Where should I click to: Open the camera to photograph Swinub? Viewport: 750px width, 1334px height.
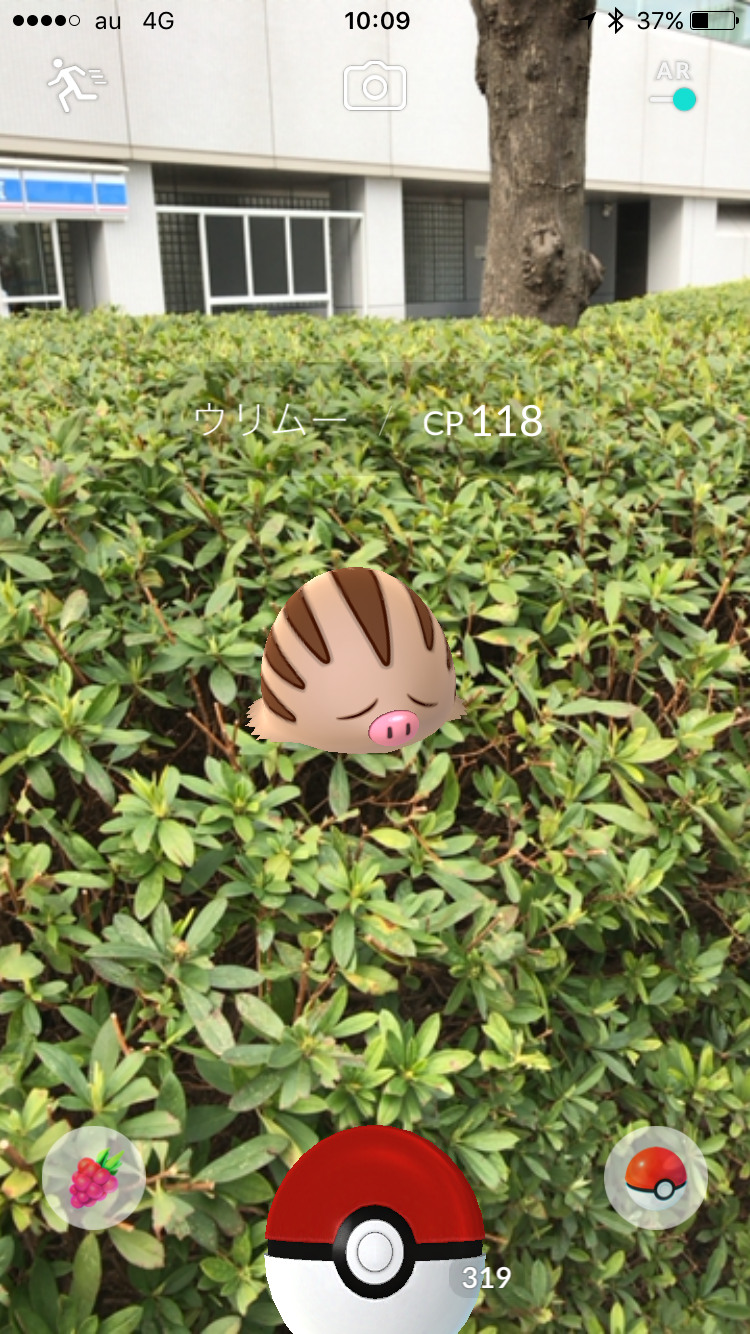click(x=375, y=85)
